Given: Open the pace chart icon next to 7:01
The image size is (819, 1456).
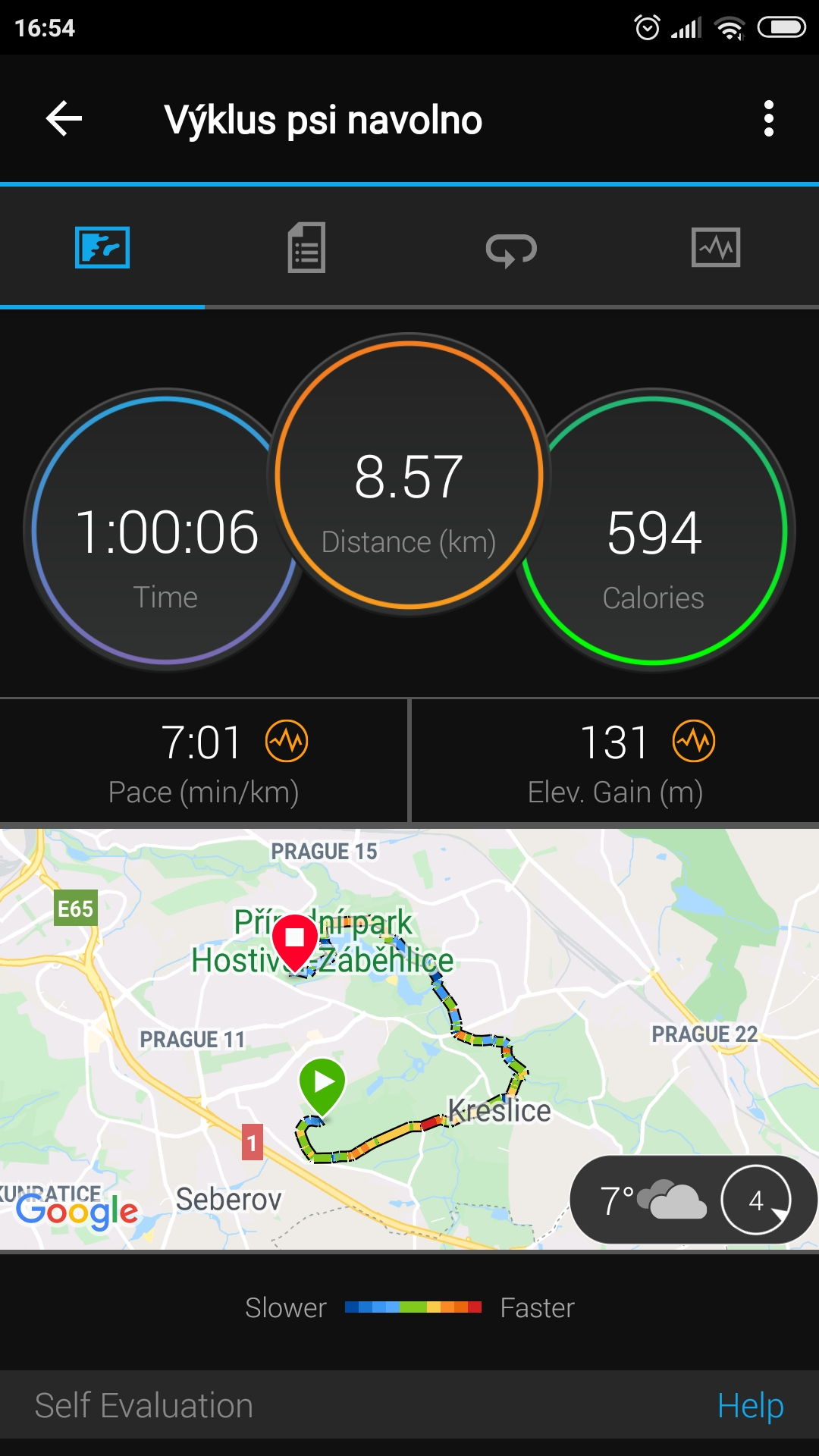Looking at the screenshot, I should click(x=287, y=741).
